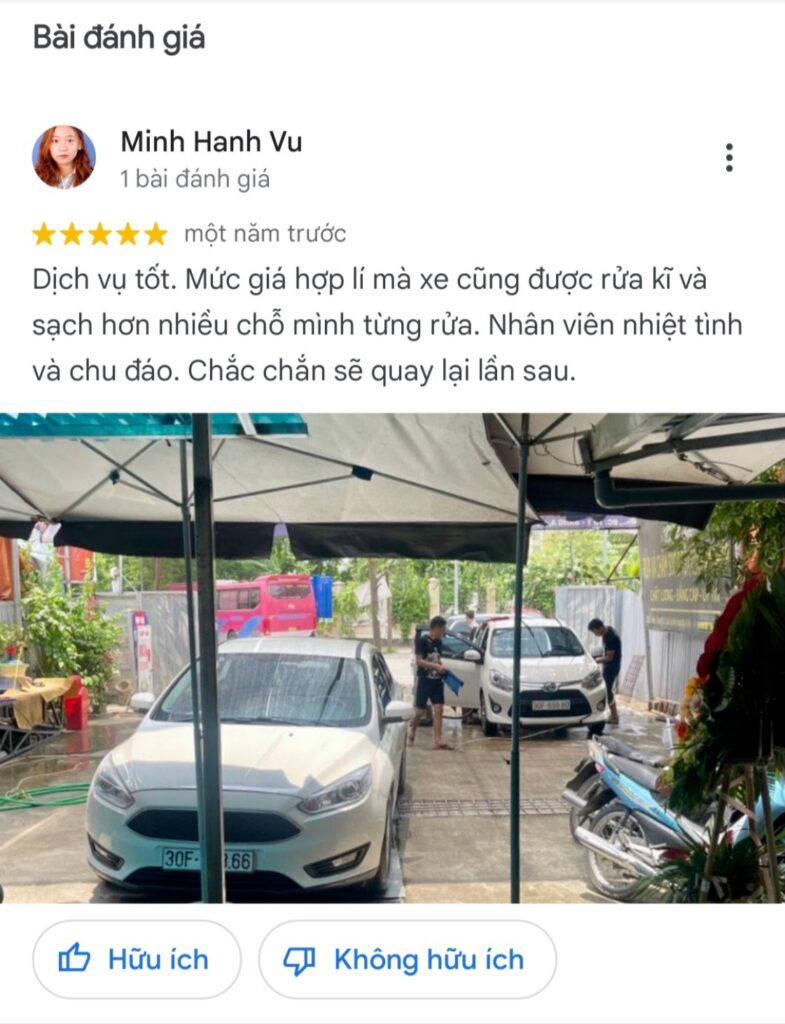Mark review as Không hữu ích
Viewport: 785px width, 1024px height.
click(407, 960)
